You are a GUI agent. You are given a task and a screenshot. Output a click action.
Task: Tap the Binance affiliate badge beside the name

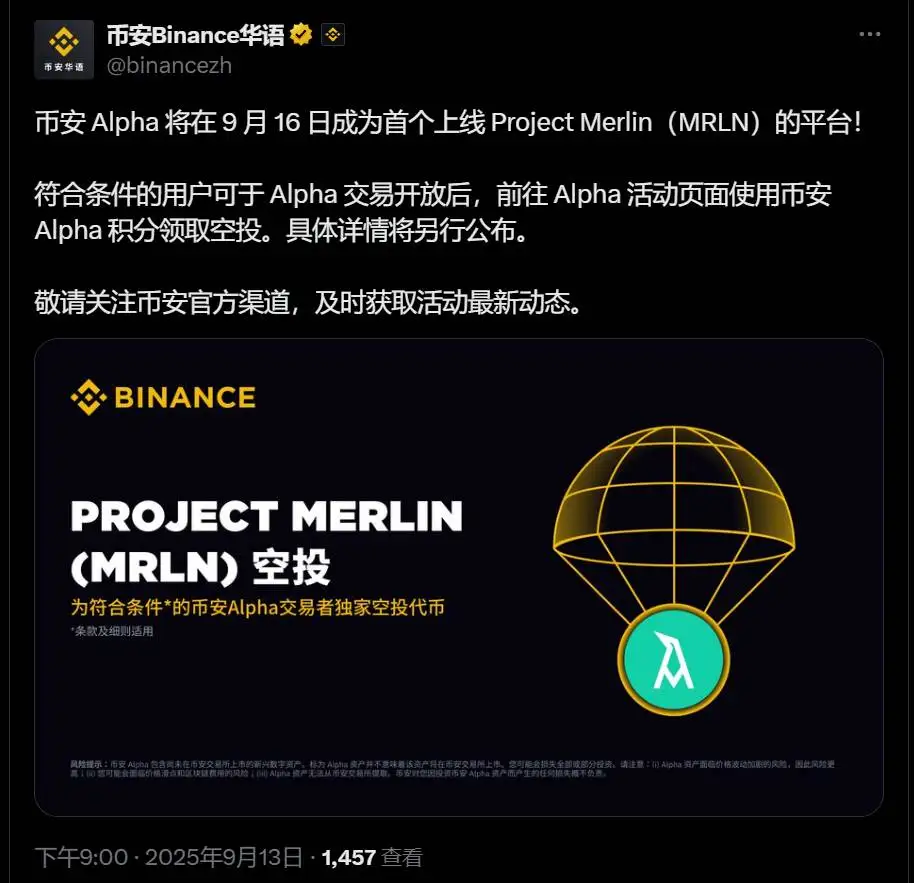333,35
